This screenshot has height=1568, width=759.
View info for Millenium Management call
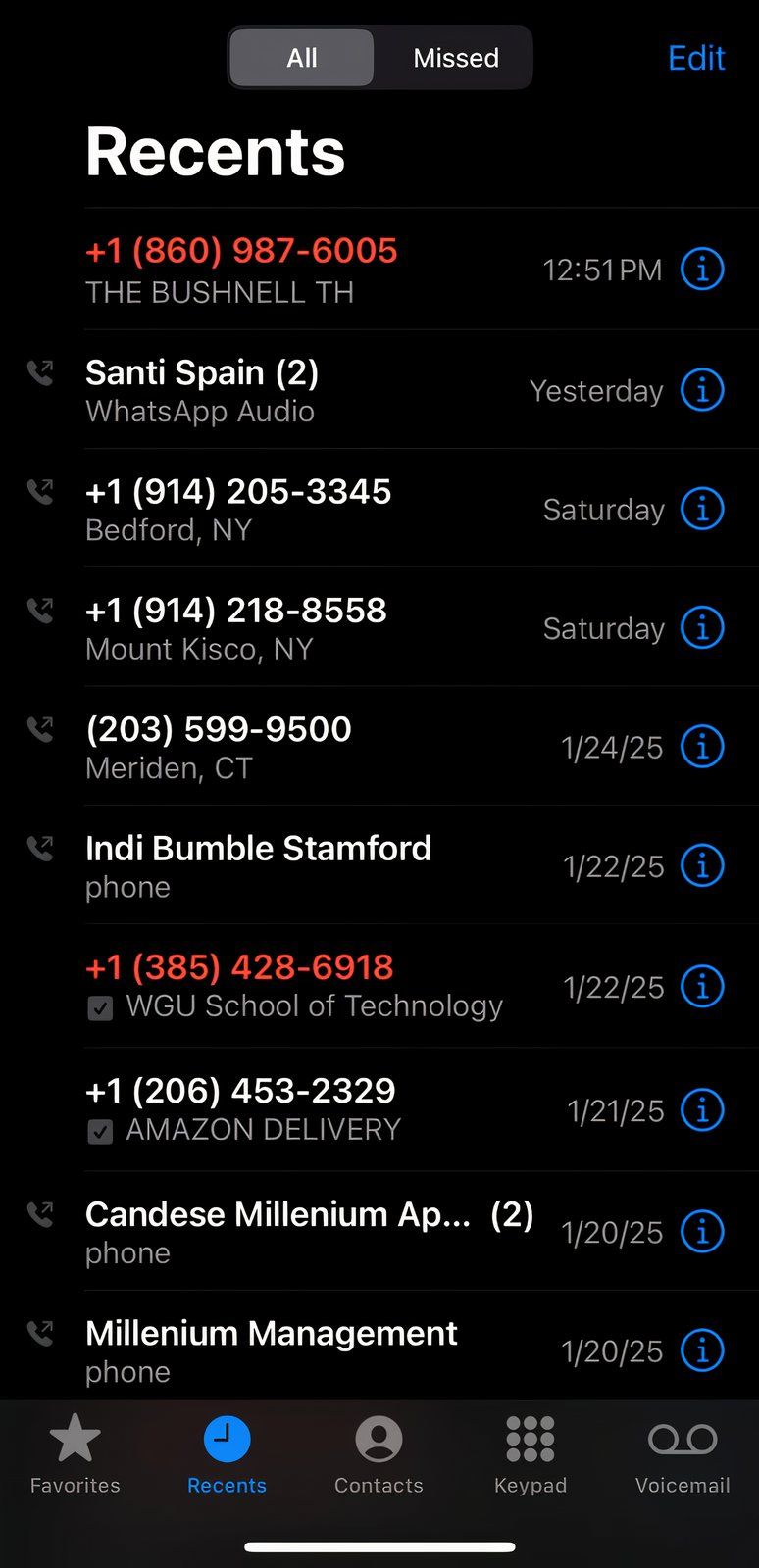(x=702, y=1350)
